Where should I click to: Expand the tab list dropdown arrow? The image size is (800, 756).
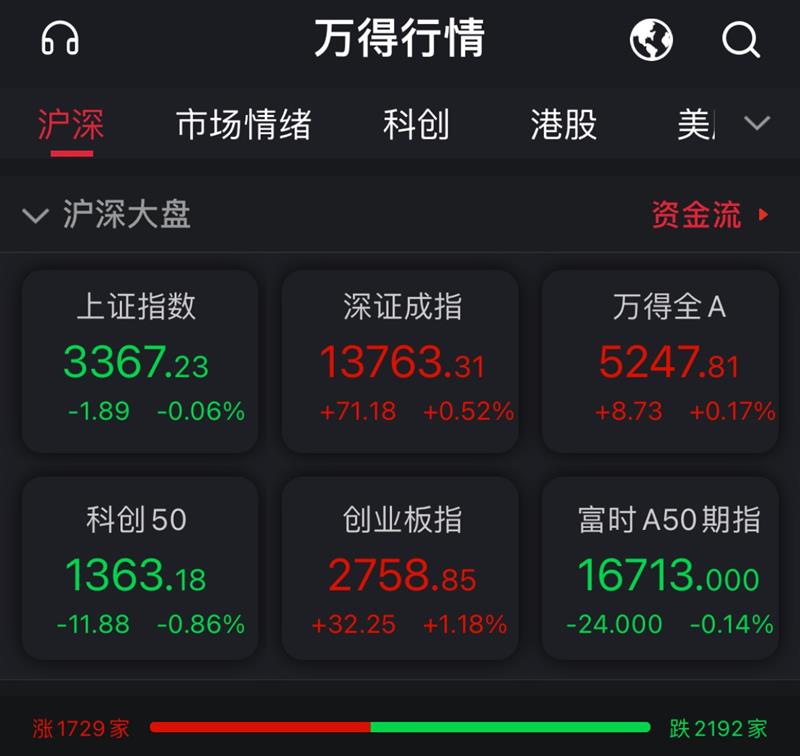[757, 124]
